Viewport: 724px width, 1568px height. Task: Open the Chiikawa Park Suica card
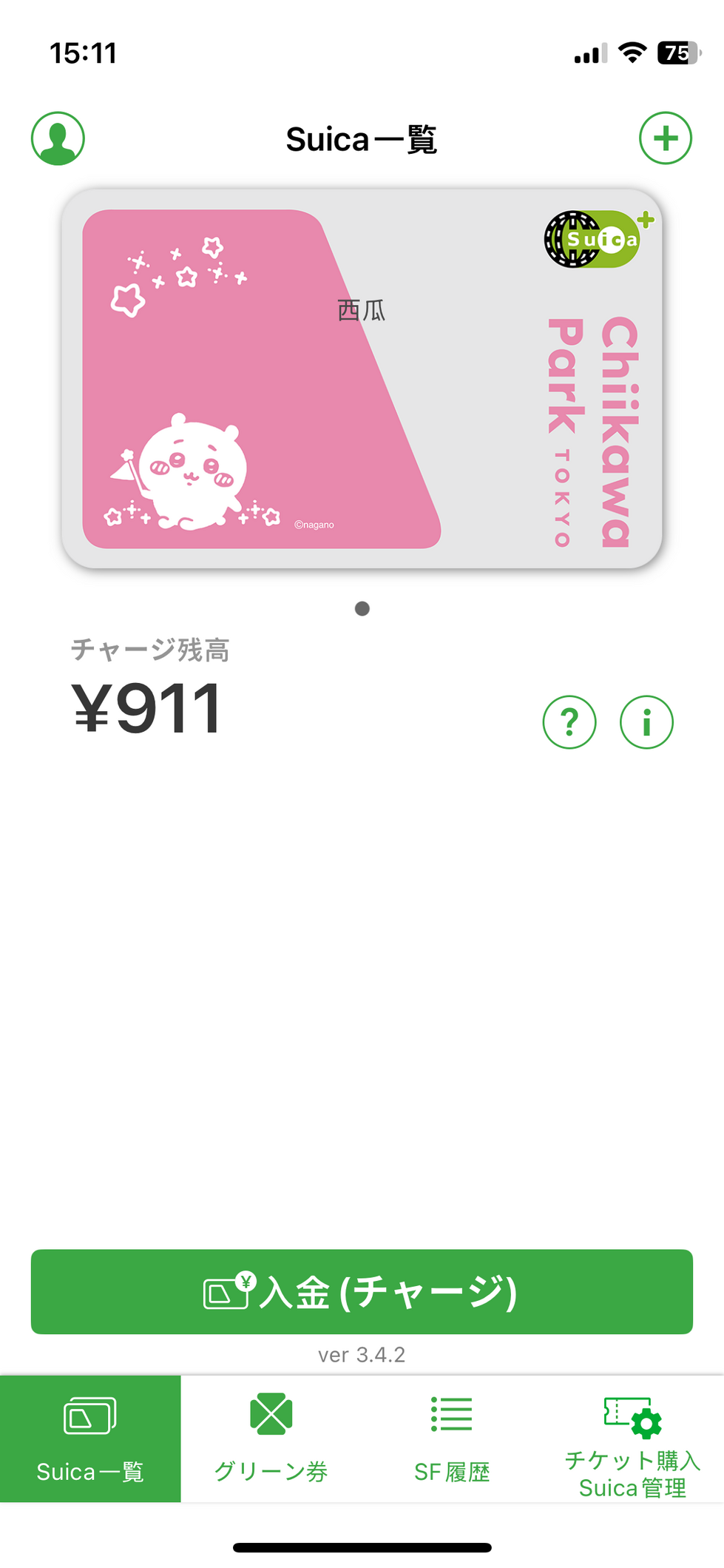[x=362, y=379]
